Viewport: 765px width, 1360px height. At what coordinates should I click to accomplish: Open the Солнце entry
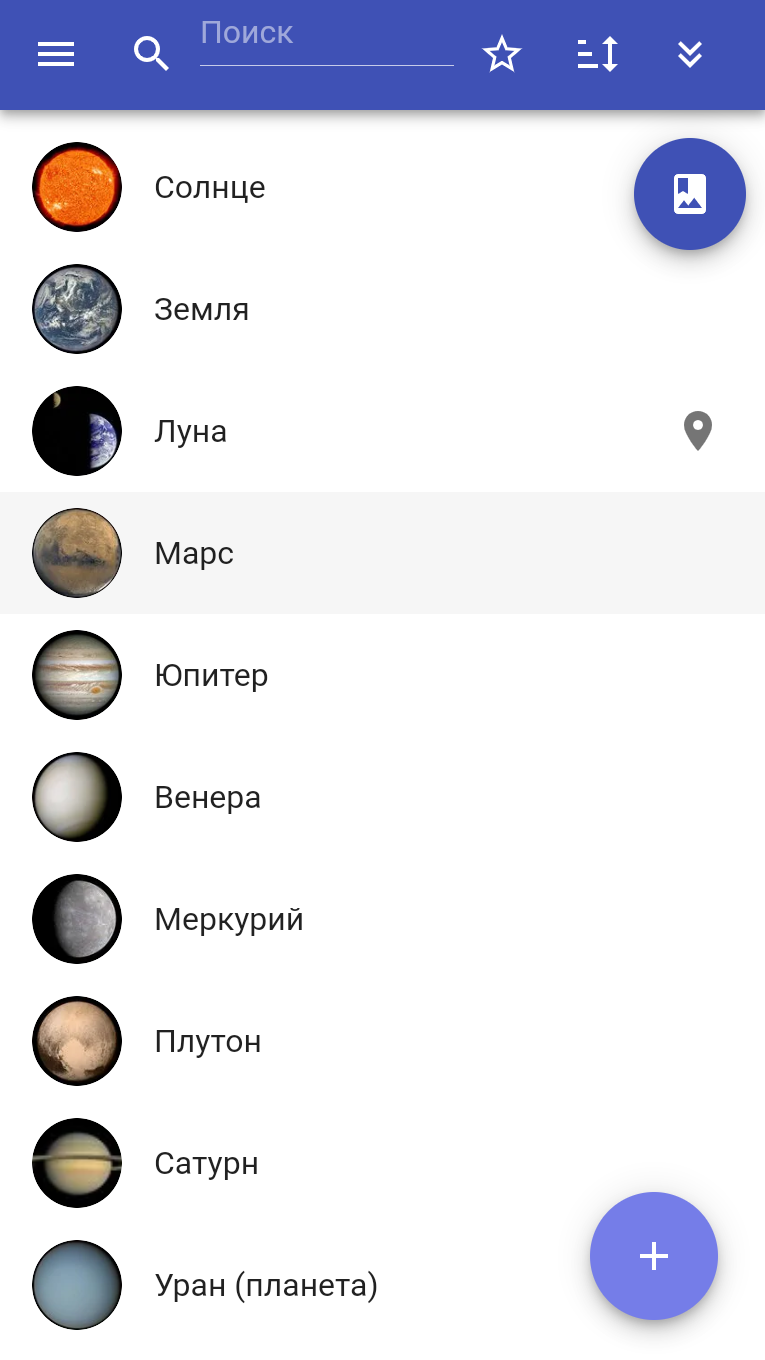pyautogui.click(x=382, y=187)
